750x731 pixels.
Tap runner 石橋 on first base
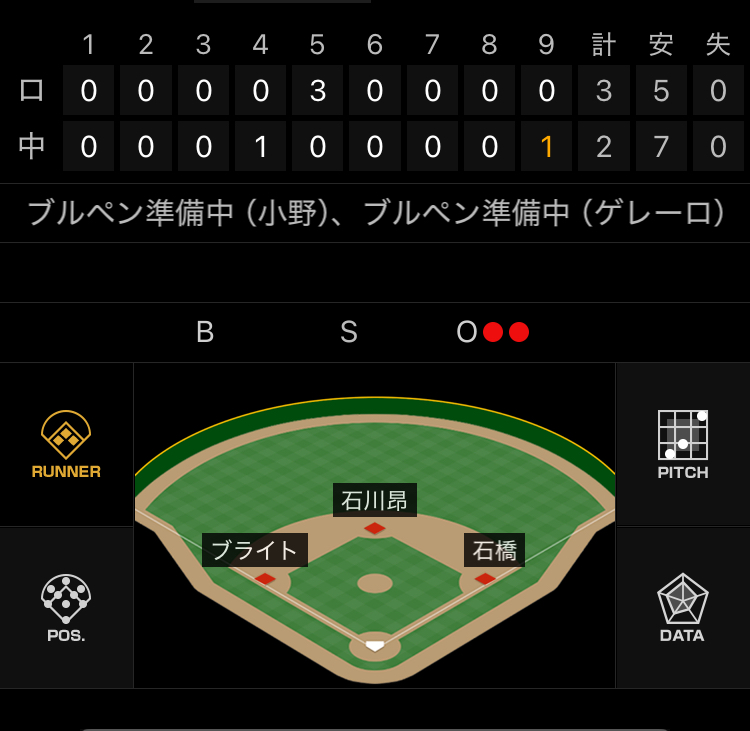pos(494,550)
